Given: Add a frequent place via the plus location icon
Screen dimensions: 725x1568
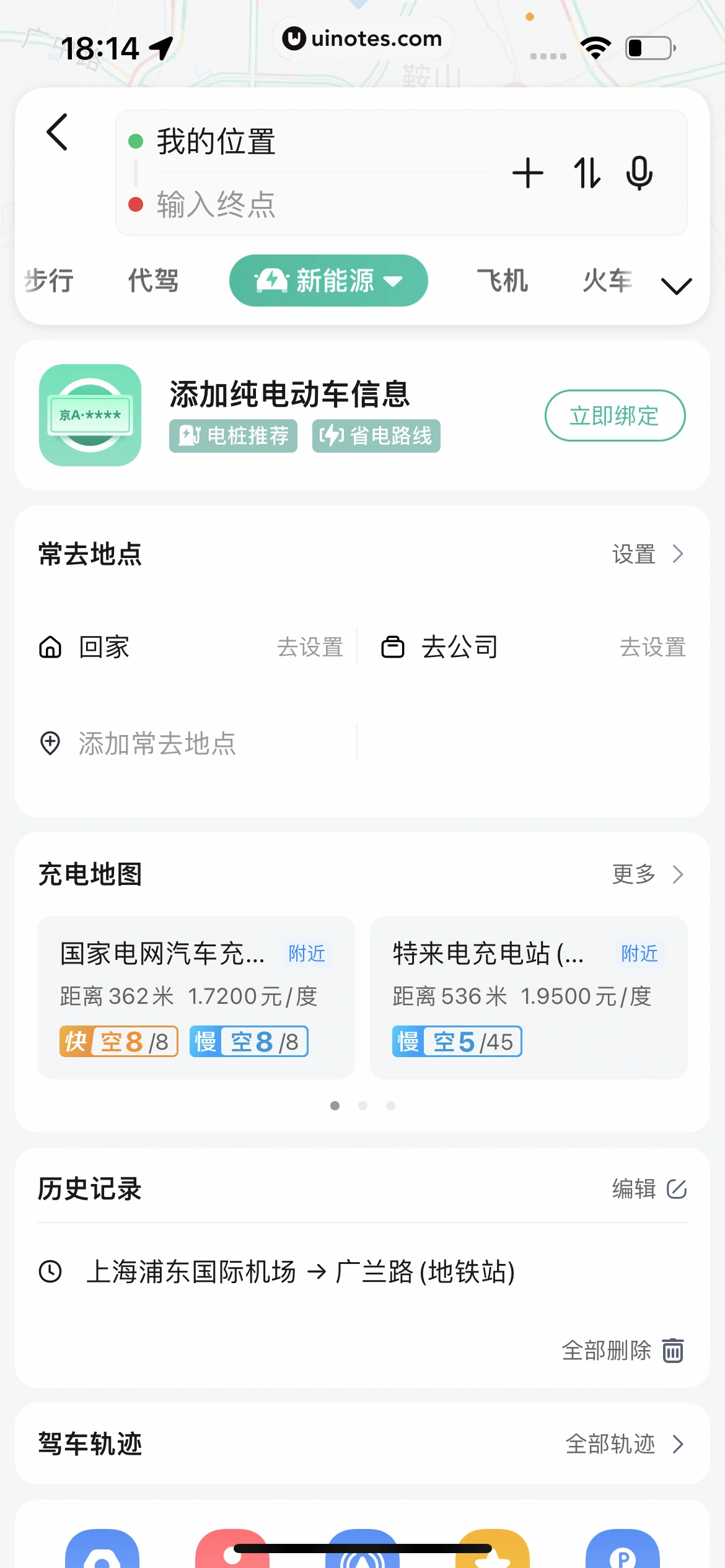Looking at the screenshot, I should [51, 744].
